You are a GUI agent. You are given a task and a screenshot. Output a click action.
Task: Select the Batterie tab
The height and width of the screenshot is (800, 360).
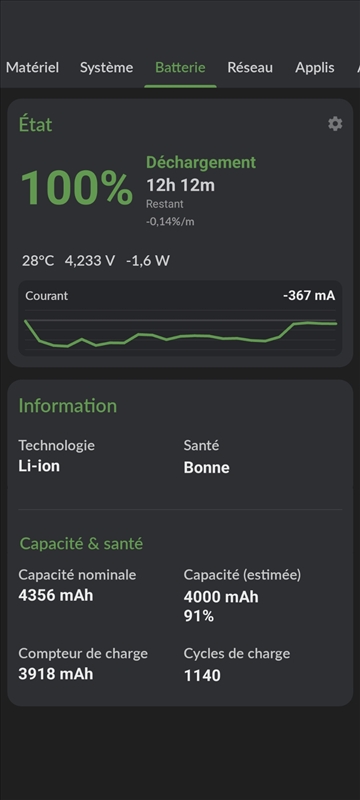(180, 67)
